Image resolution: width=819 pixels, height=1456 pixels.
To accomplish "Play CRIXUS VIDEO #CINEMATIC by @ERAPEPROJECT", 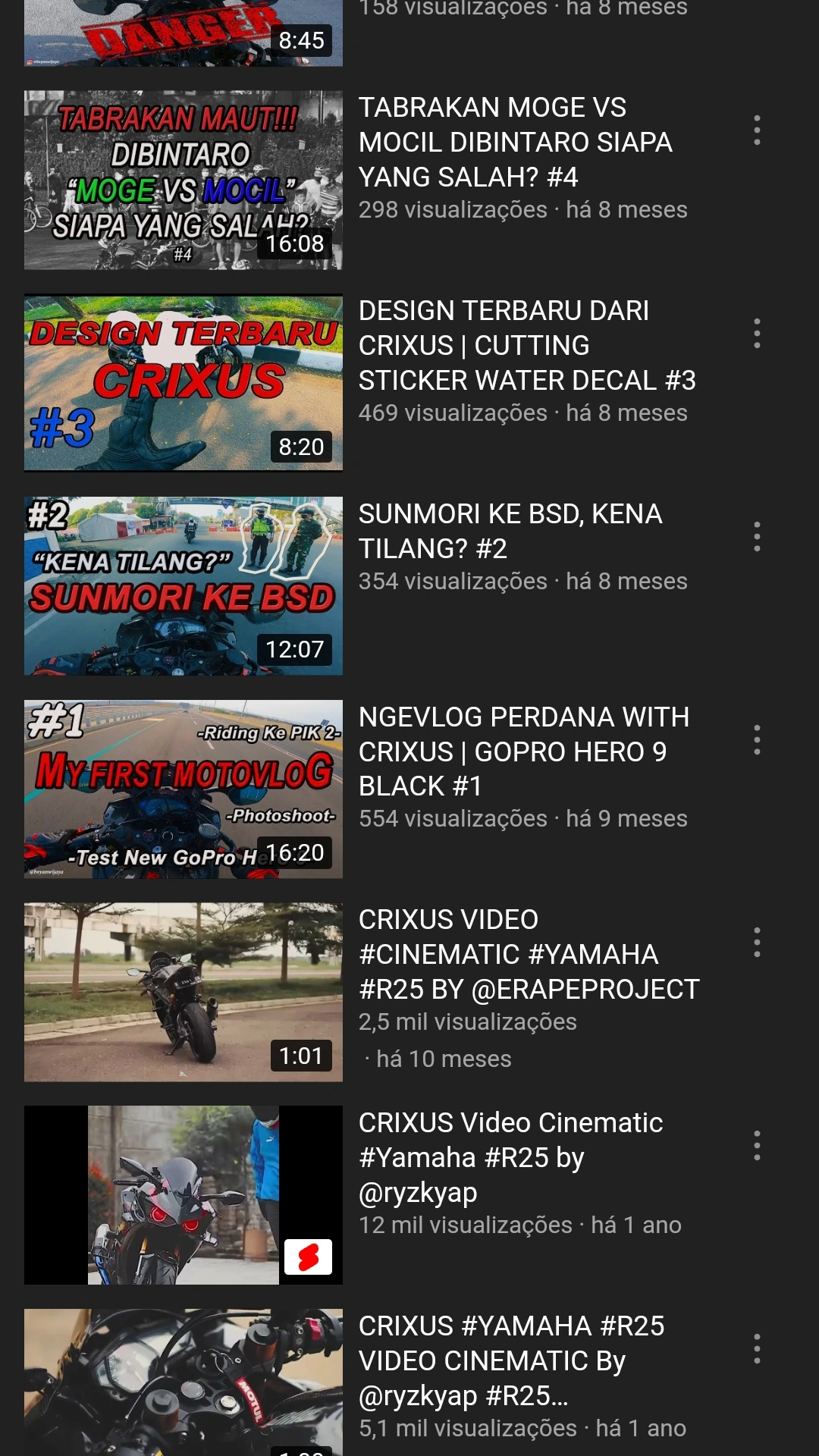I will tap(183, 992).
